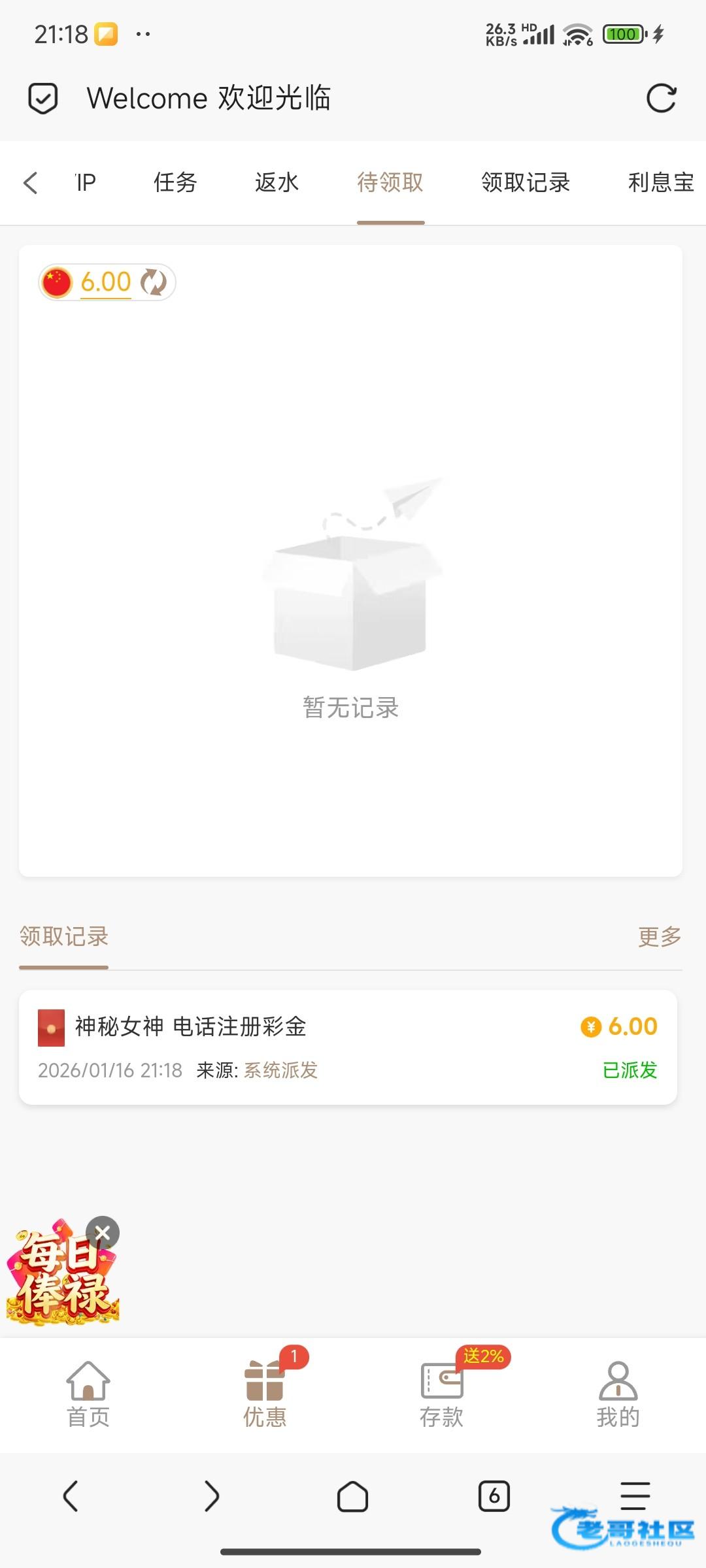The height and width of the screenshot is (1568, 706).
Task: Dismiss the 每日俸禄 floating banner
Action: point(103,1233)
